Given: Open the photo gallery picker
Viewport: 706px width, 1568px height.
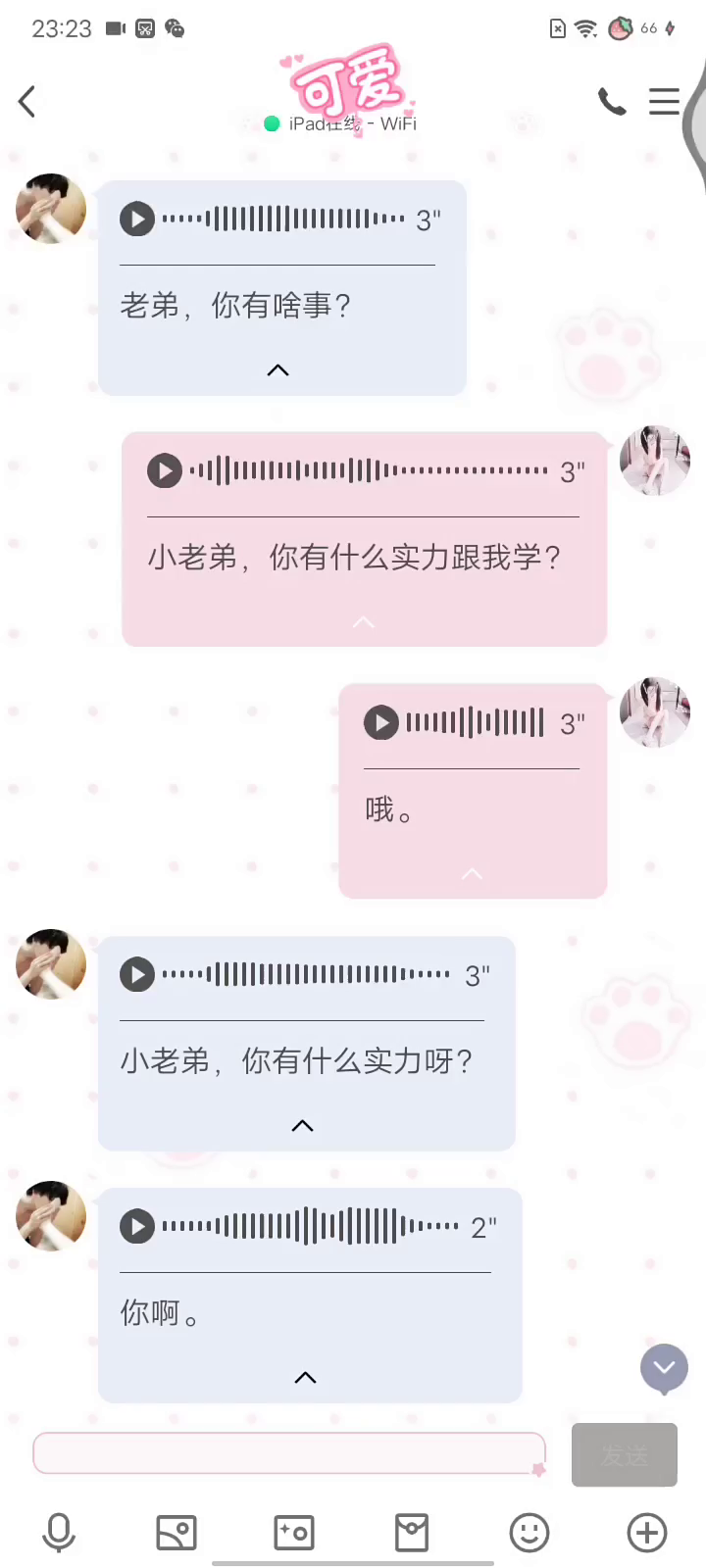Looking at the screenshot, I should pos(176,1533).
